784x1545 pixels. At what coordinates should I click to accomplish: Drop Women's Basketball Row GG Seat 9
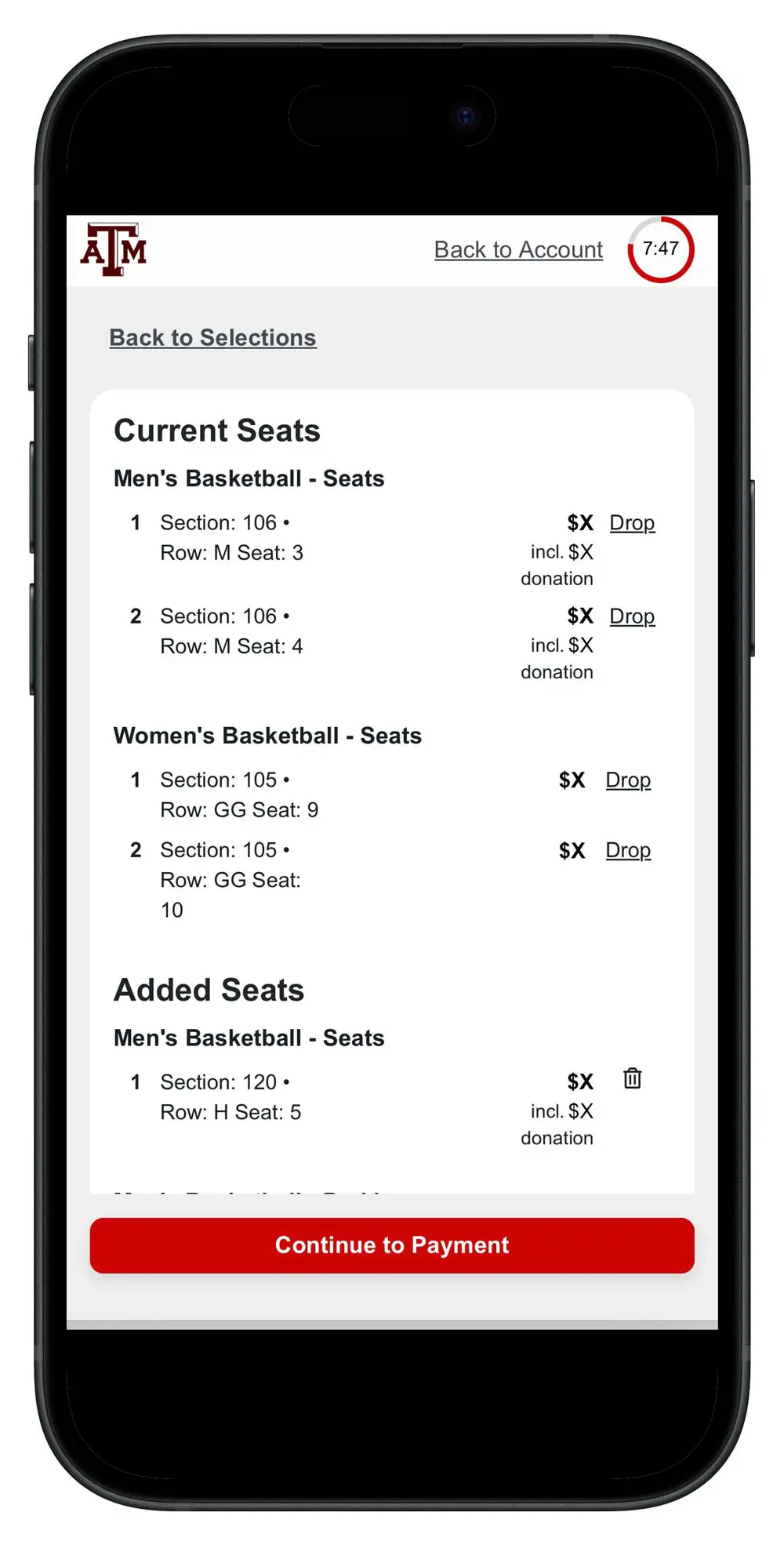click(628, 780)
